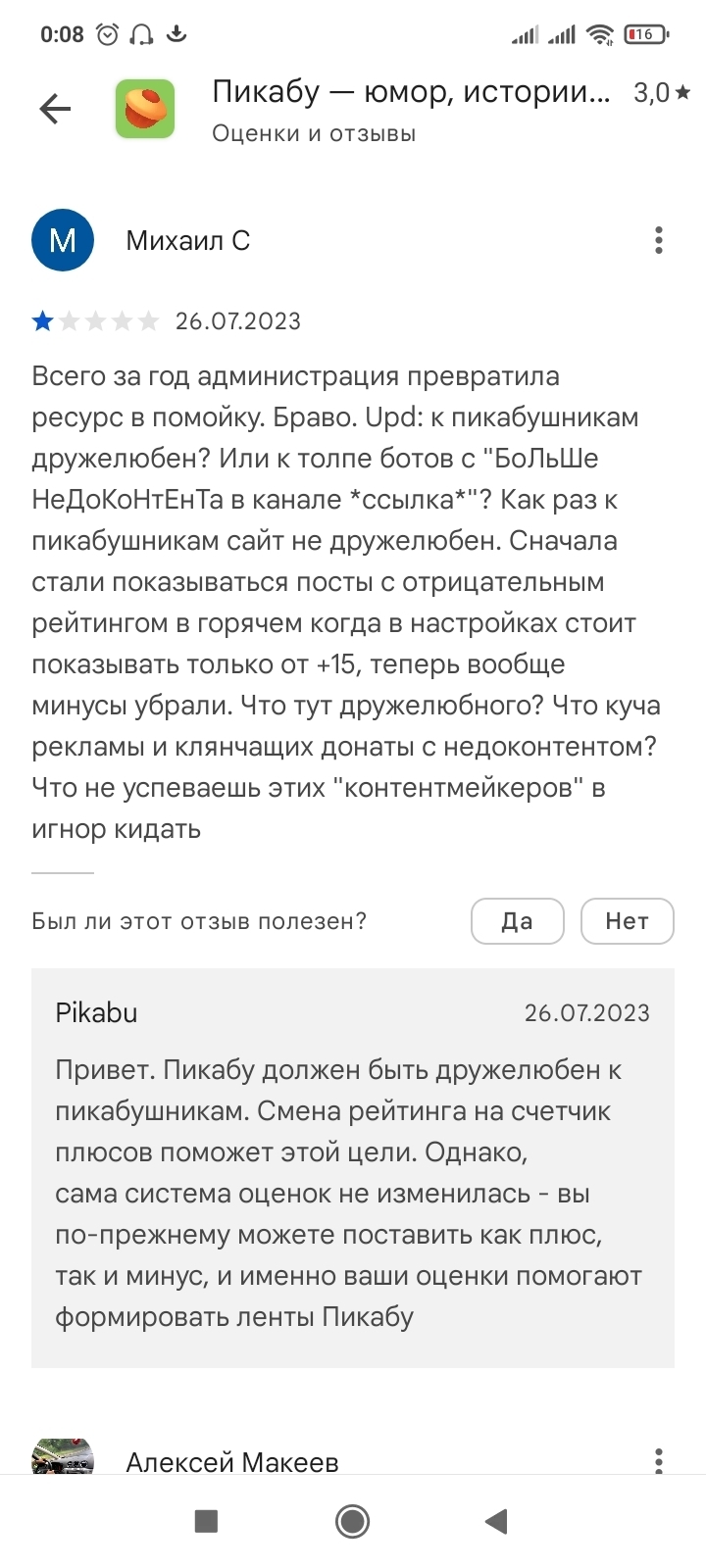
Task: Open recent apps from navigation bar
Action: (x=206, y=1521)
